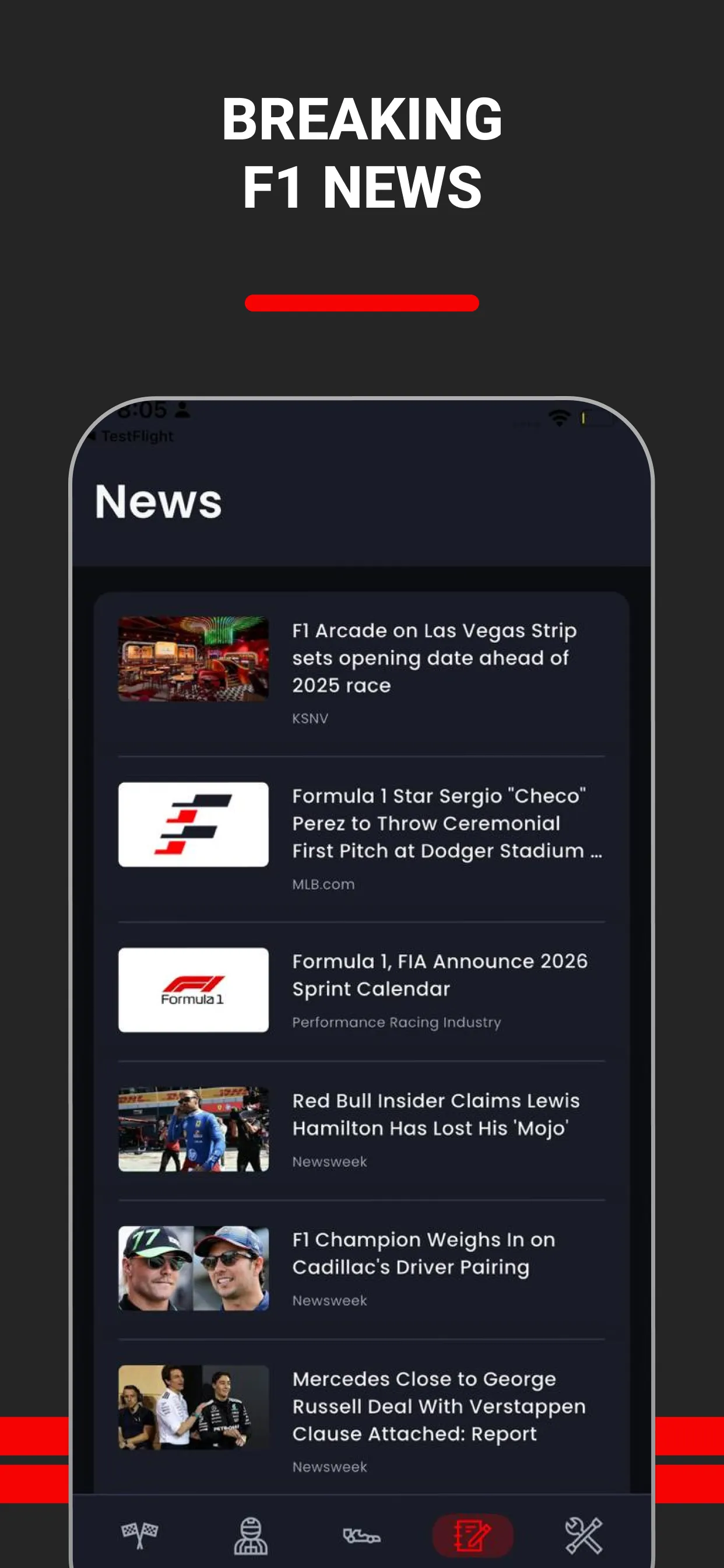Tap the News page heading
Screen dimensions: 724x1568
(158, 501)
